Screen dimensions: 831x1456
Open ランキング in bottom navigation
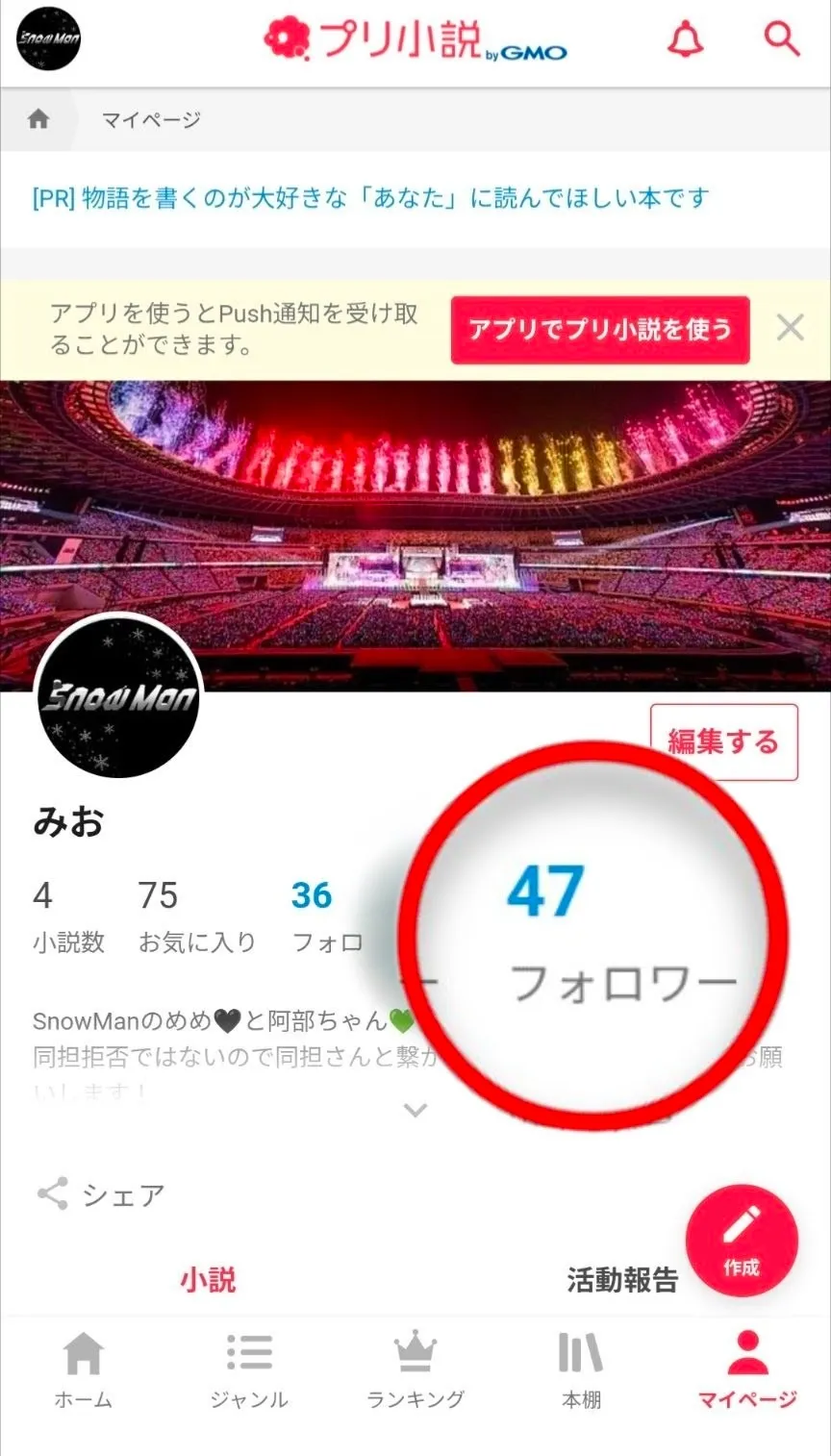[415, 1370]
